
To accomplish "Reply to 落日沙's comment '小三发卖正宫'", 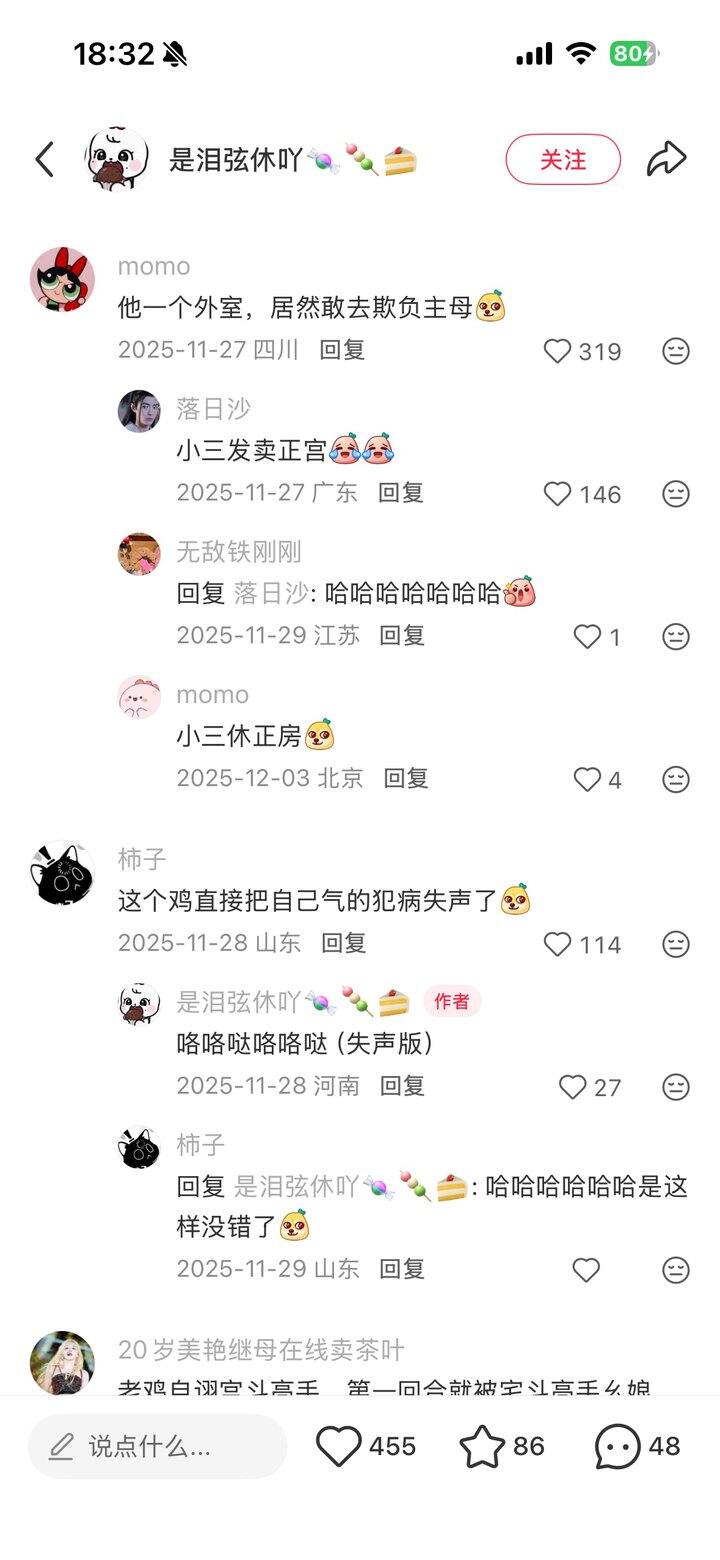I will (401, 492).
